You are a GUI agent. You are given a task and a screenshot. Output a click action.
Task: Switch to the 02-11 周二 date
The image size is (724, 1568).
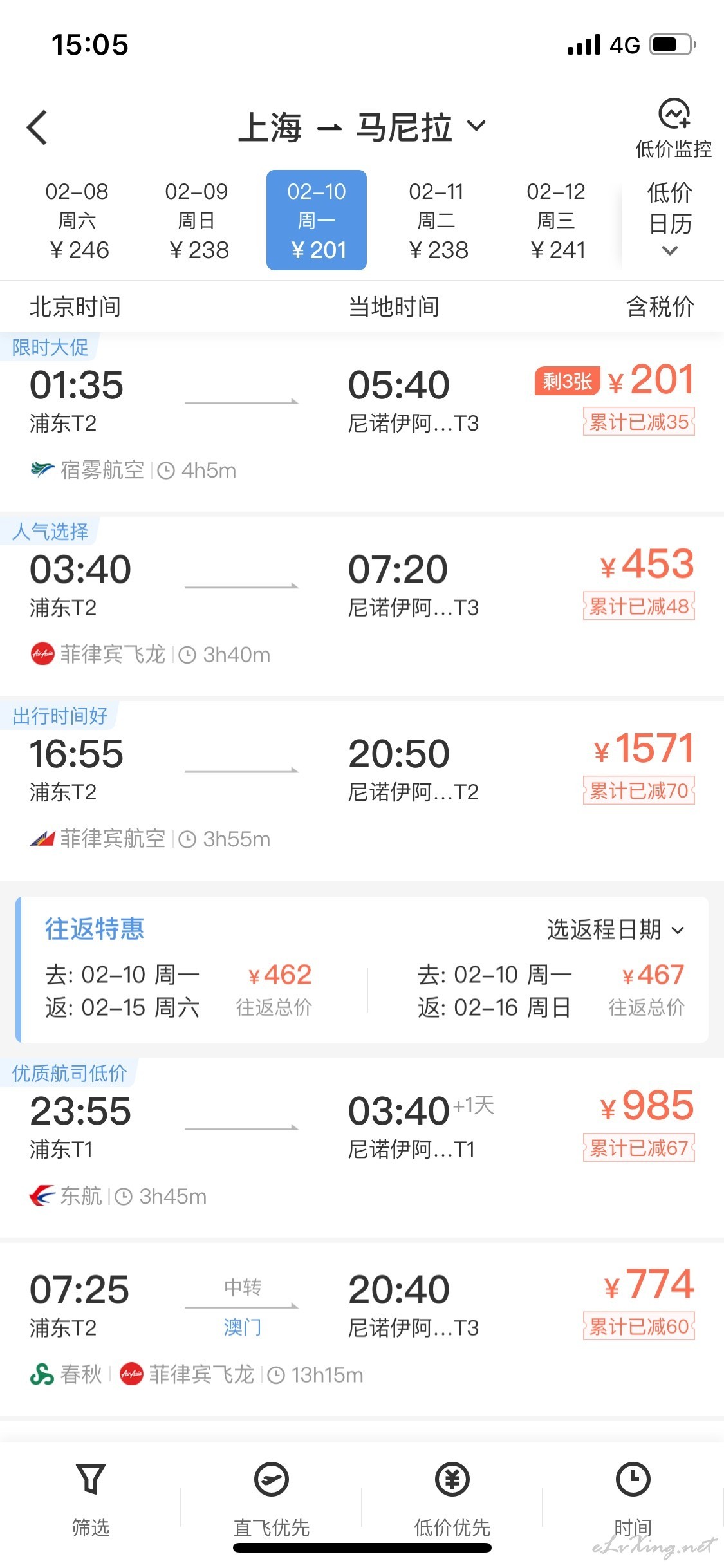[436, 220]
